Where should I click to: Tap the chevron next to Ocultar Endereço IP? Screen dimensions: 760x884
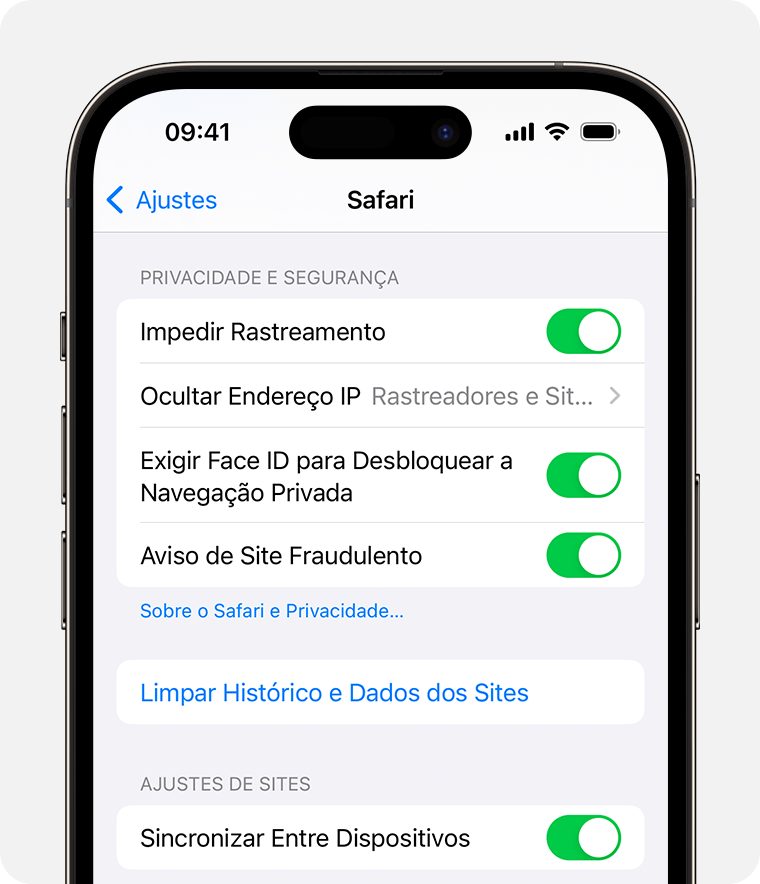[x=617, y=396]
